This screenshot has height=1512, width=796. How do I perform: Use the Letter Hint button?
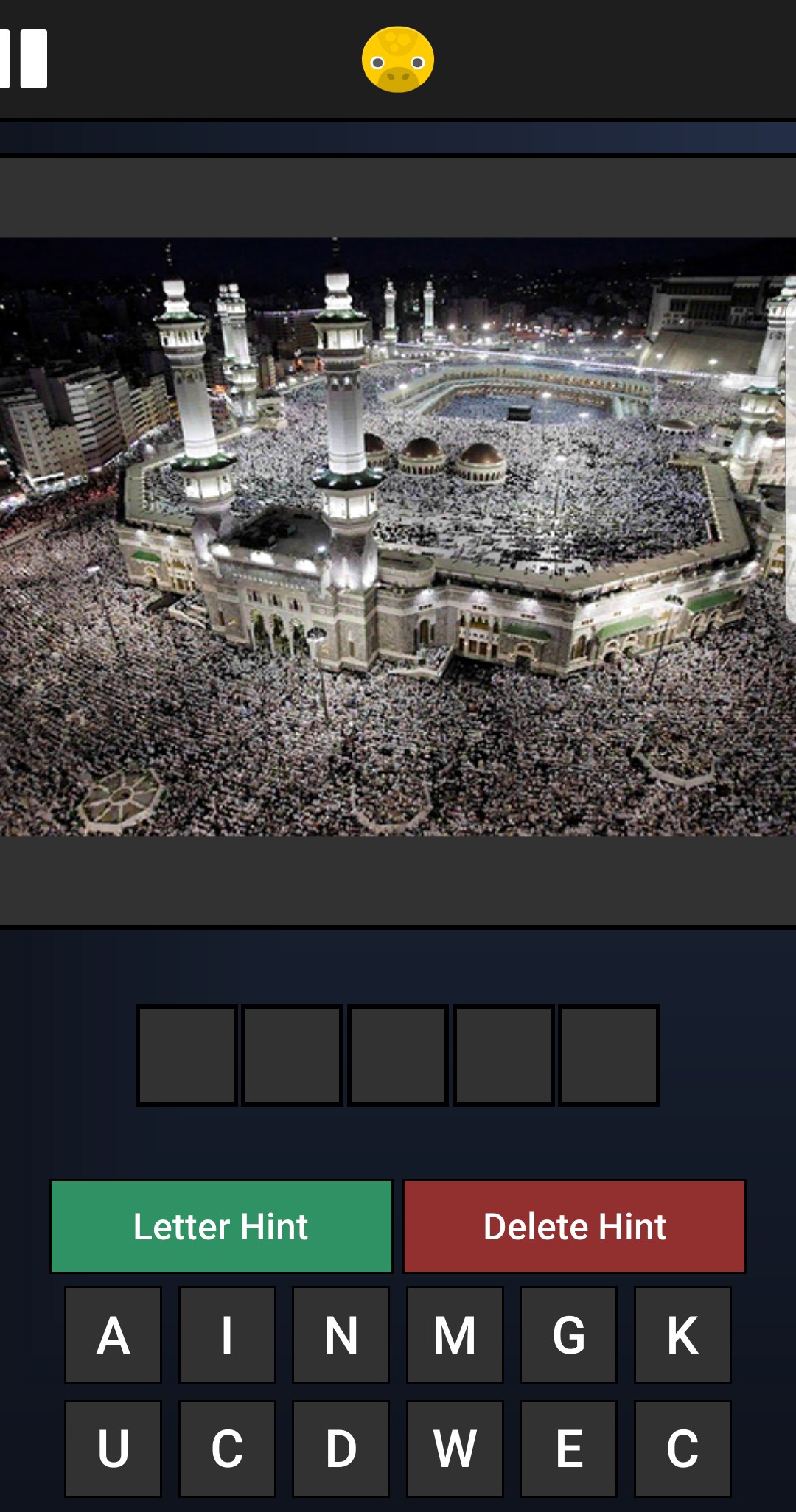221,1227
